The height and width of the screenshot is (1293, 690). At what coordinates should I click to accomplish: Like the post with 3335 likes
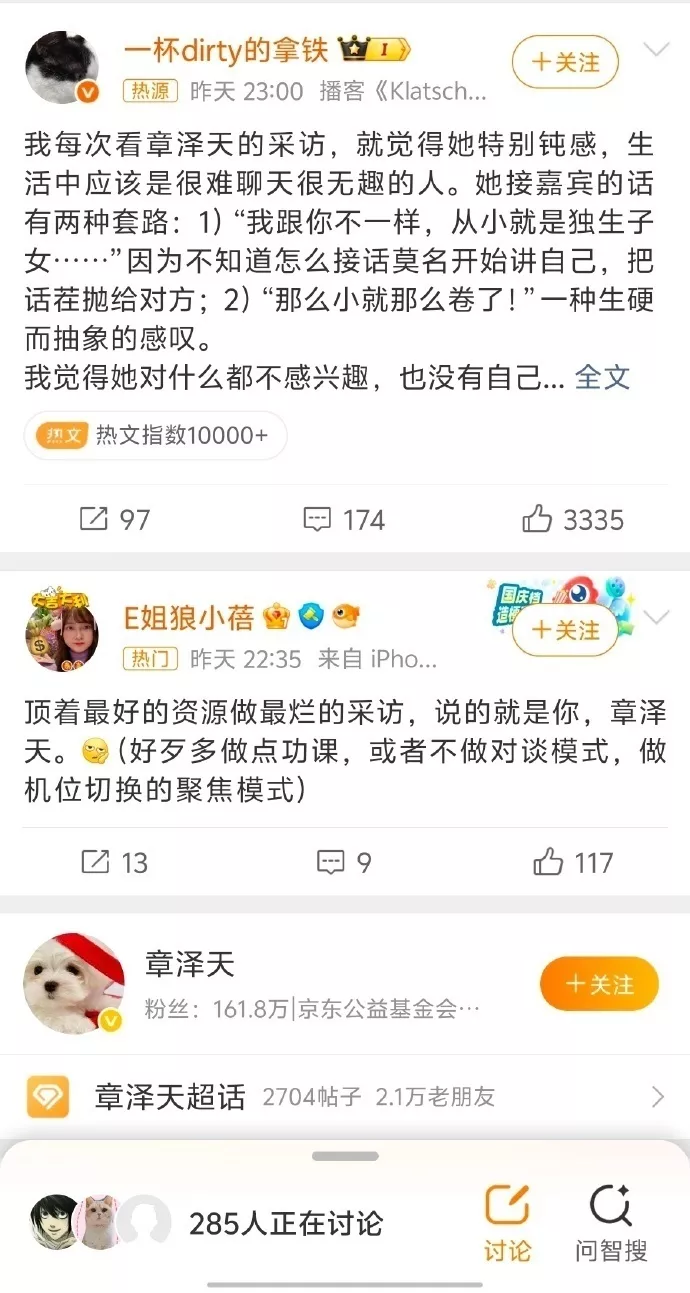pos(573,519)
